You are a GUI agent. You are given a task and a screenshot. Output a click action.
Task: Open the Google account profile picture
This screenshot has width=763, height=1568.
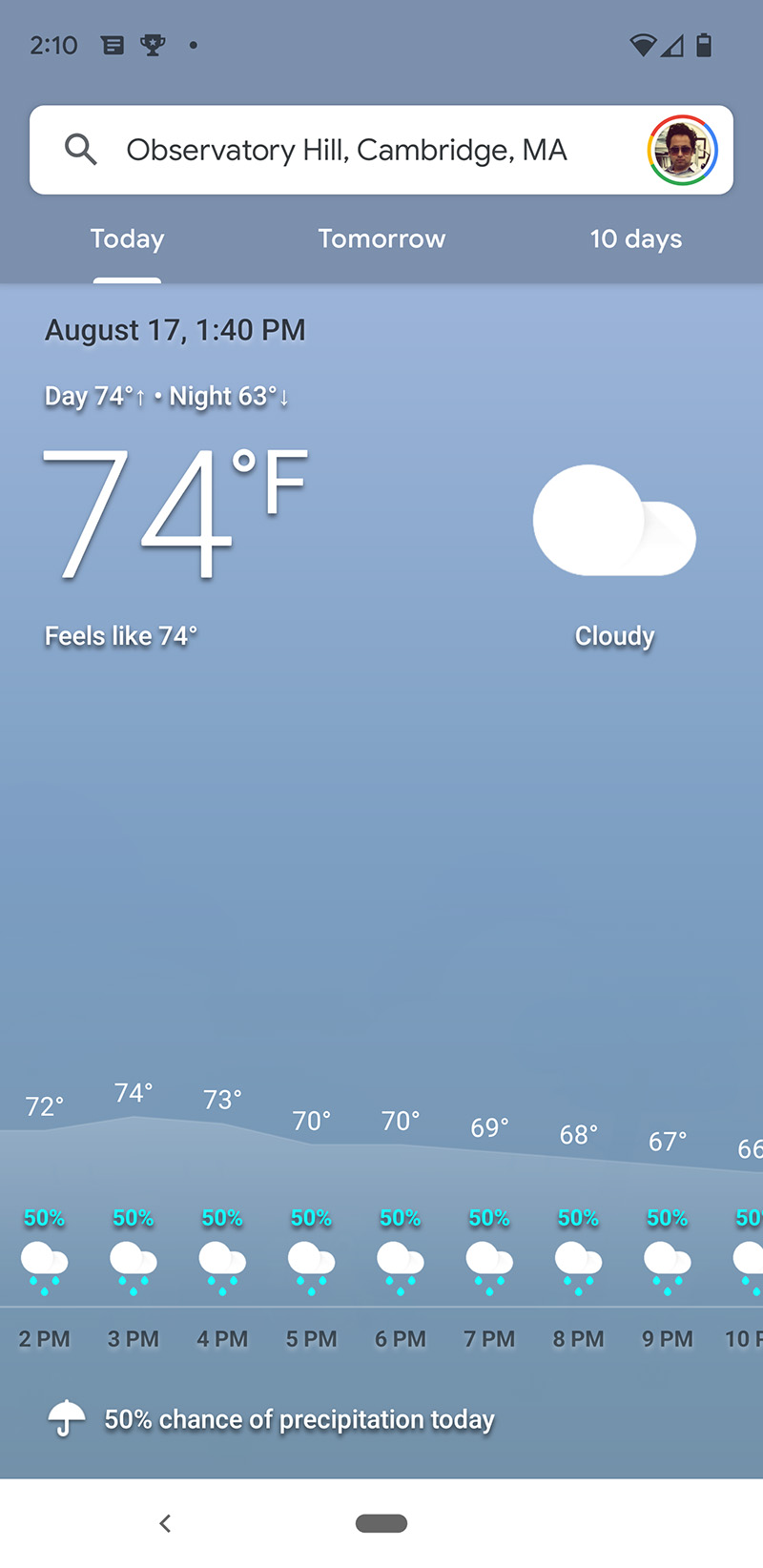[x=682, y=150]
